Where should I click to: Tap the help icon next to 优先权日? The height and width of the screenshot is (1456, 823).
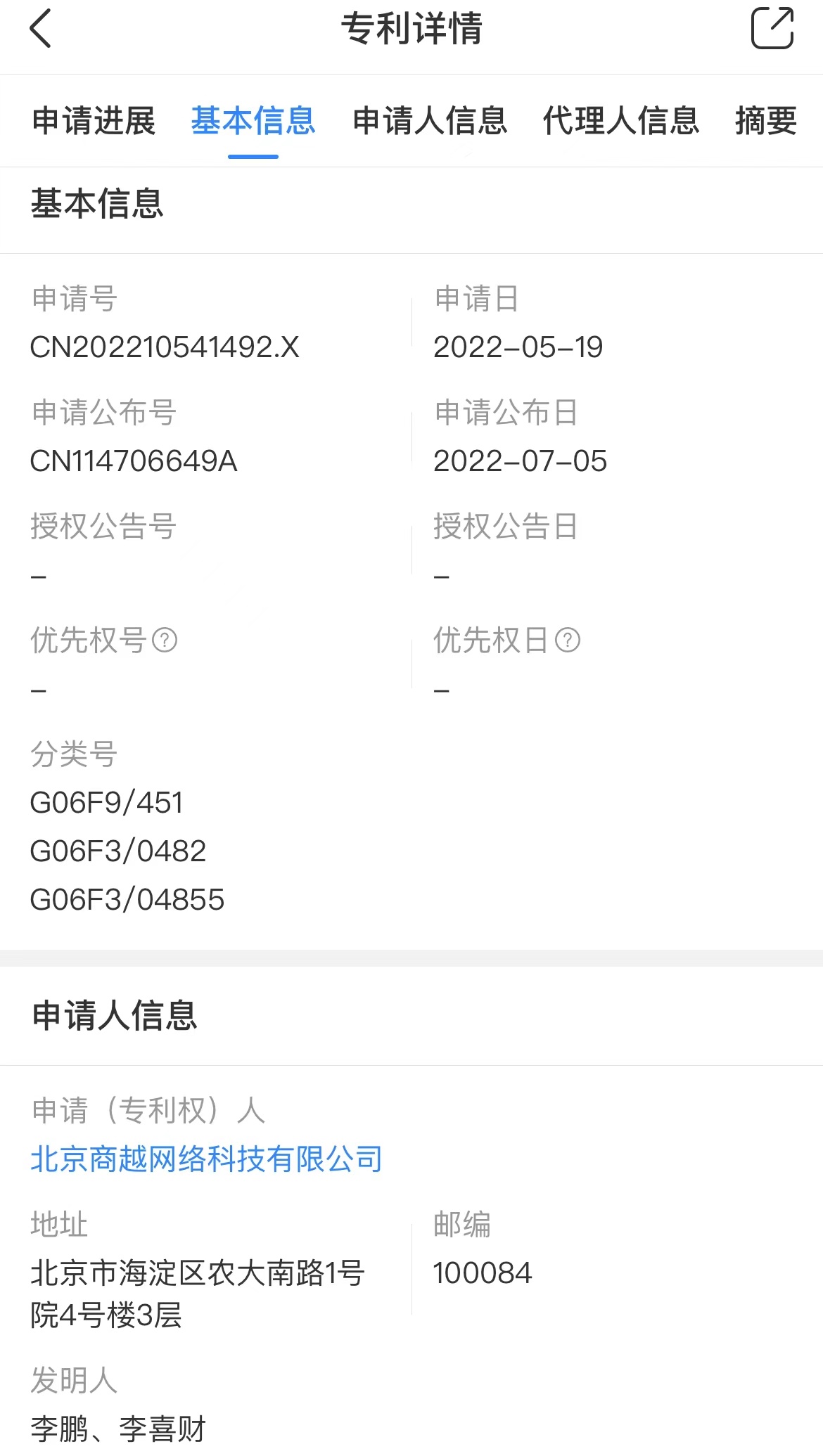click(x=568, y=640)
